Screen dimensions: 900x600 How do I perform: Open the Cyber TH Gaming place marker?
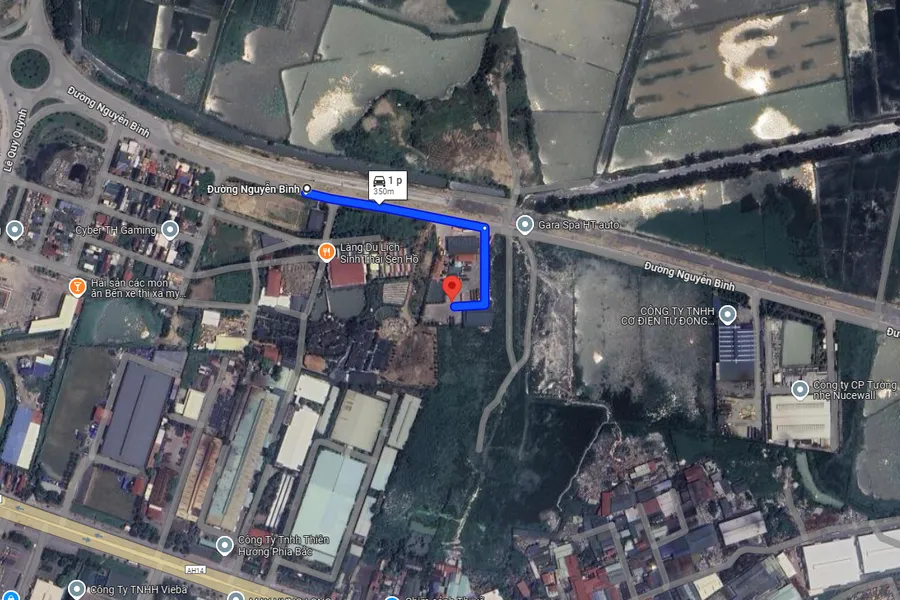(170, 230)
